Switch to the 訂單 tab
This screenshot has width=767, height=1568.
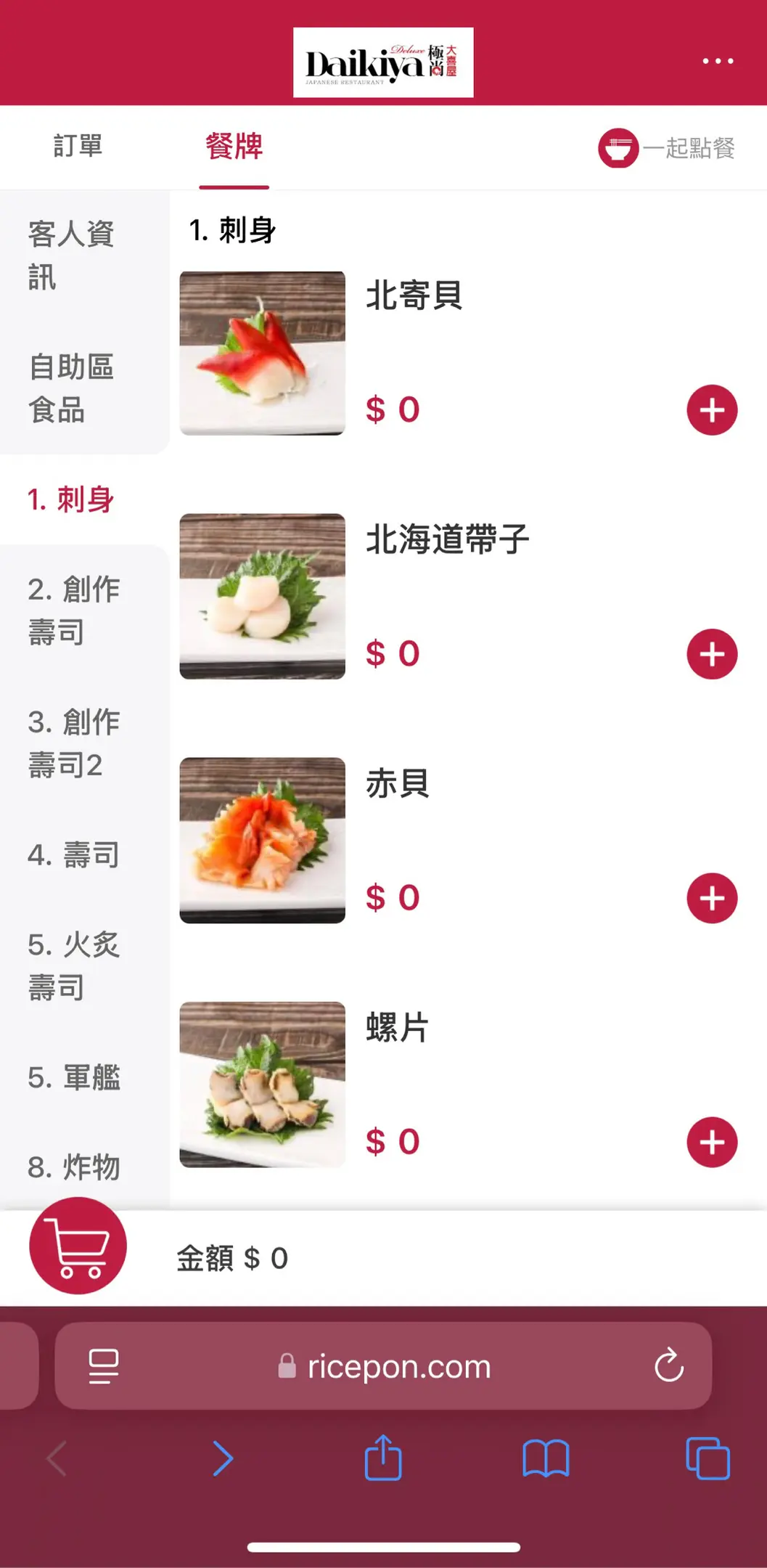point(78,147)
